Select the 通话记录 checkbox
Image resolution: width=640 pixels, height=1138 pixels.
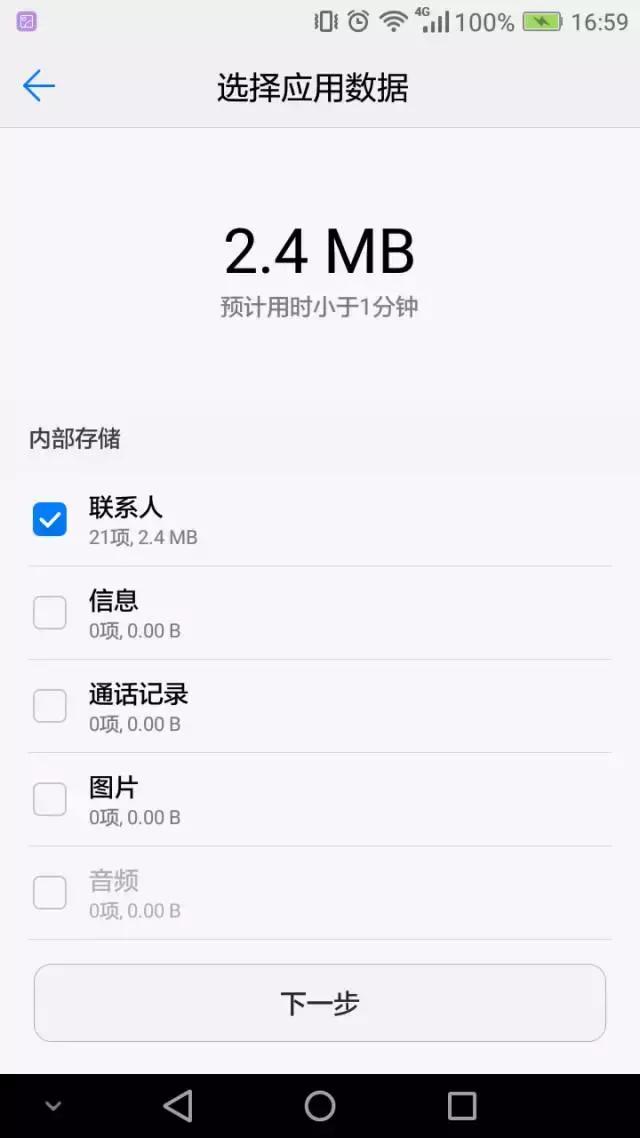click(x=50, y=705)
